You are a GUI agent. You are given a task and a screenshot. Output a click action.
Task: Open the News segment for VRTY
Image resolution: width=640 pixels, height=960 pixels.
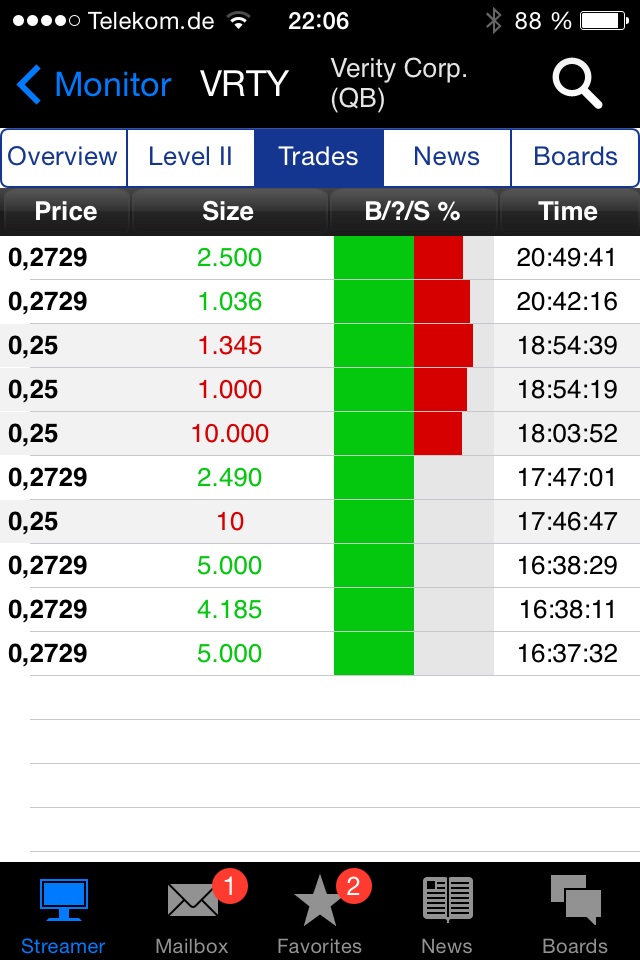coord(446,157)
